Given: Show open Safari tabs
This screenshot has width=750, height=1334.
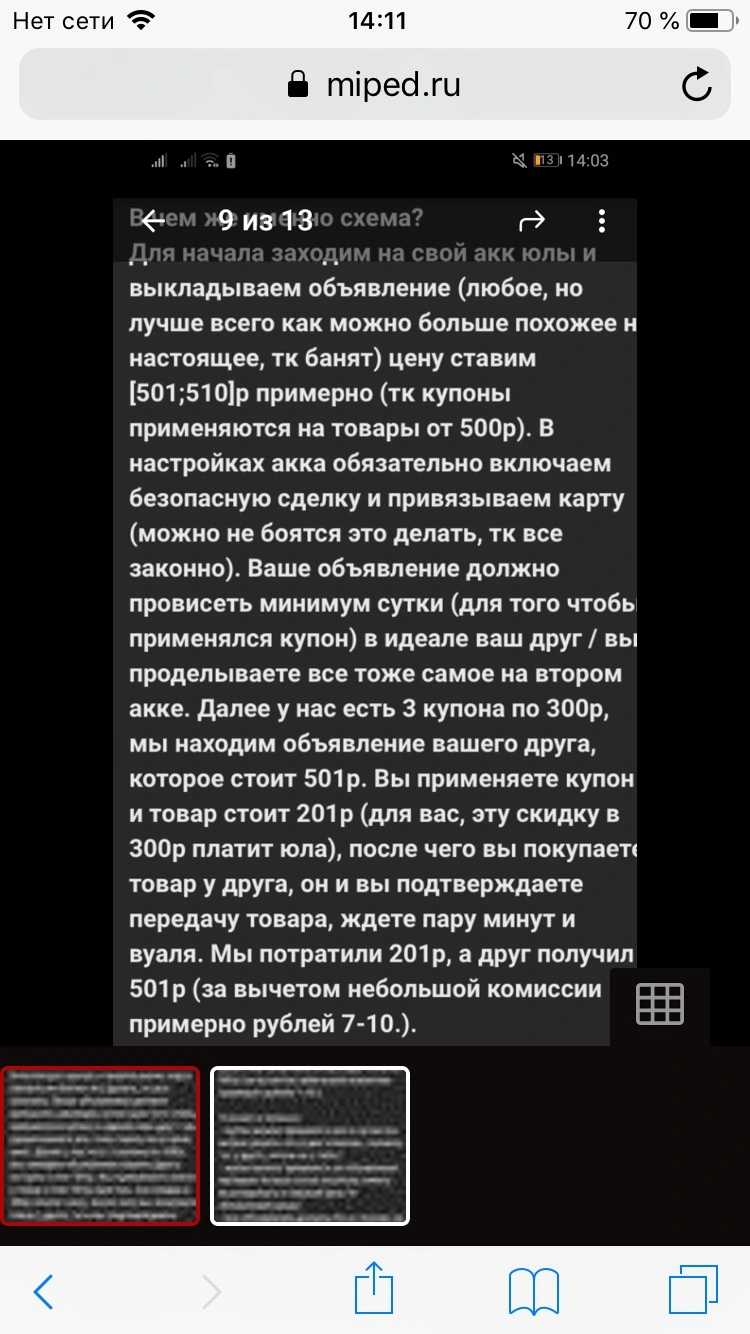Looking at the screenshot, I should pos(693,1290).
